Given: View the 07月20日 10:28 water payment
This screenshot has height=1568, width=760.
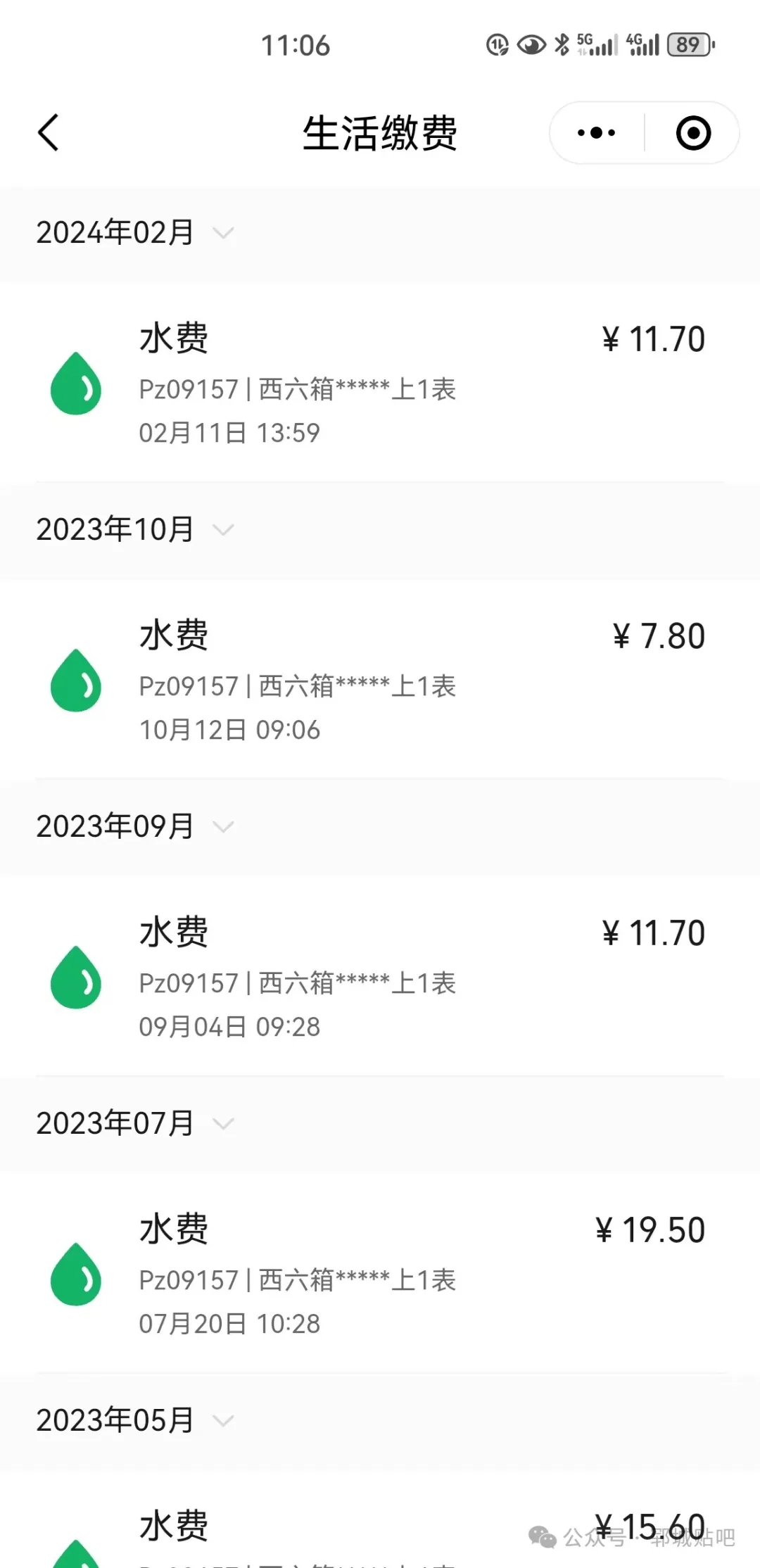Looking at the screenshot, I should click(380, 1275).
